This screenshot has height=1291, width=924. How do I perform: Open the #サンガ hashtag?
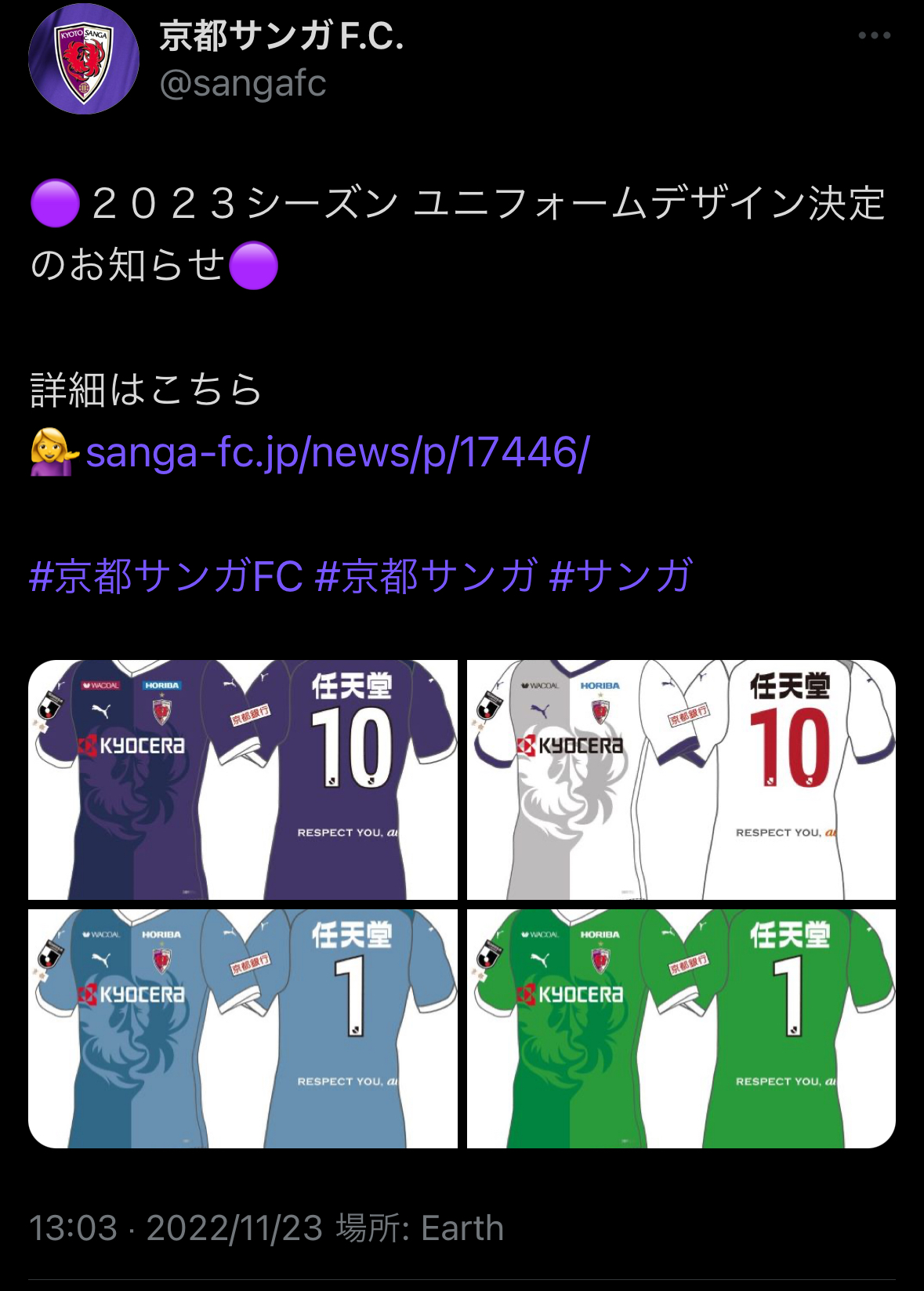(621, 576)
